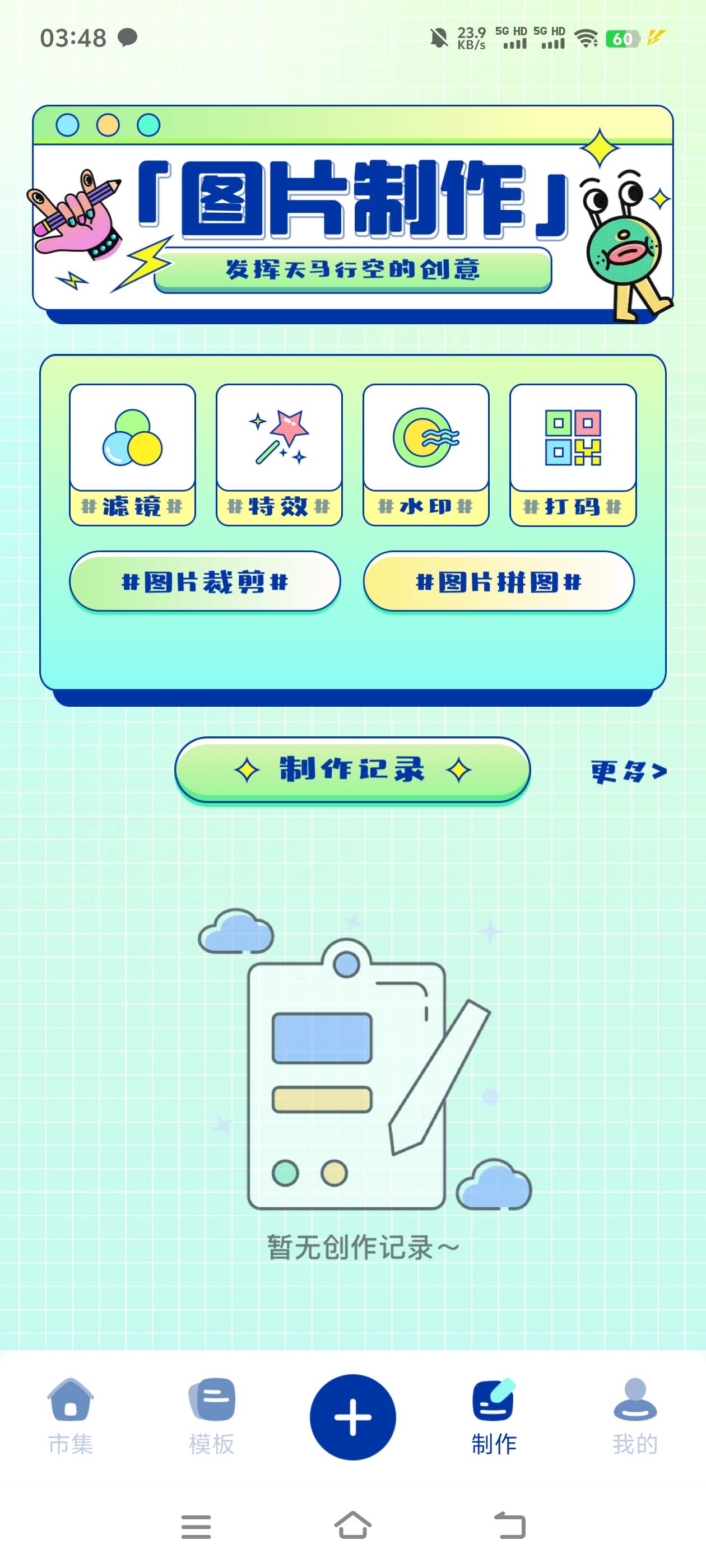The height and width of the screenshot is (1568, 706).
Task: Tap the 图片裁剪 crop button
Action: (x=205, y=582)
